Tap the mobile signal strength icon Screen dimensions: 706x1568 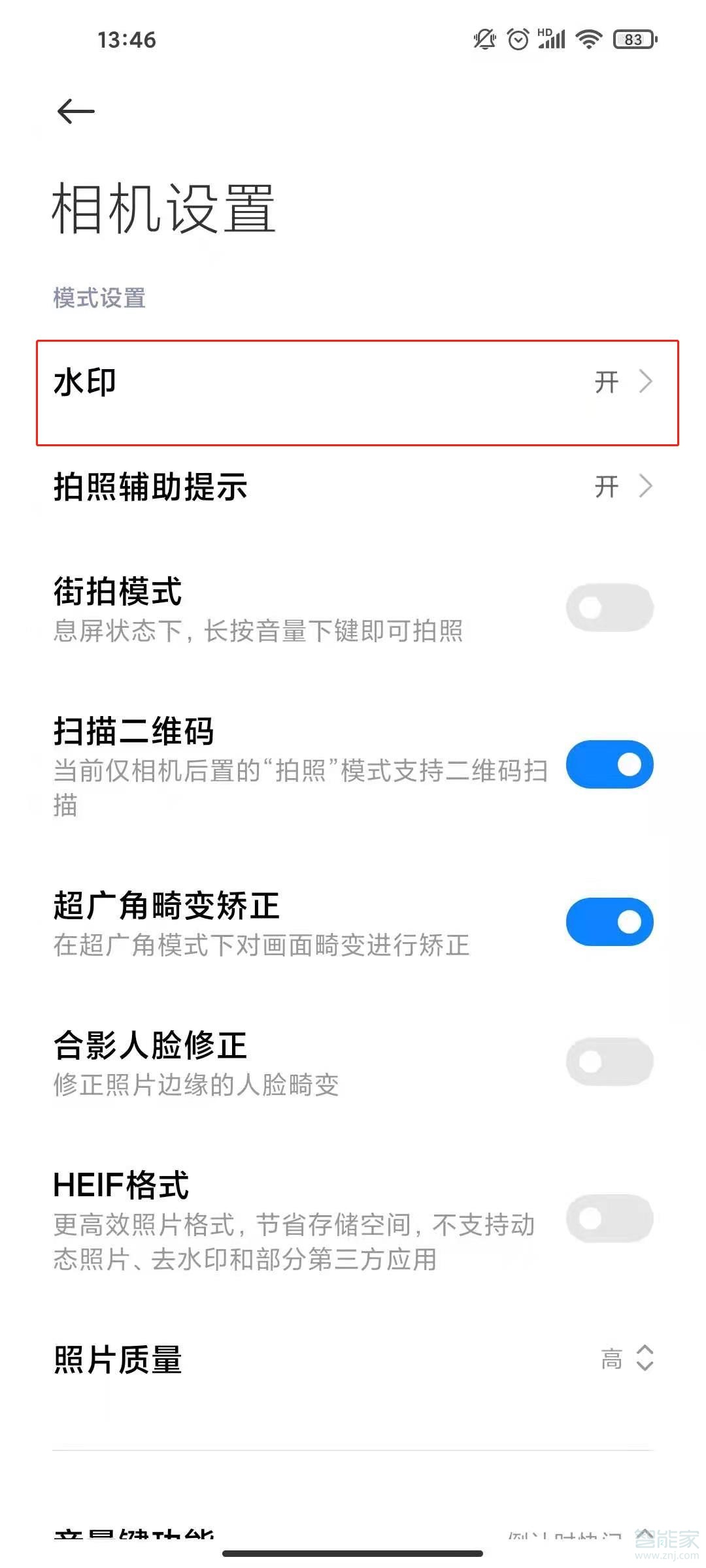click(x=551, y=41)
